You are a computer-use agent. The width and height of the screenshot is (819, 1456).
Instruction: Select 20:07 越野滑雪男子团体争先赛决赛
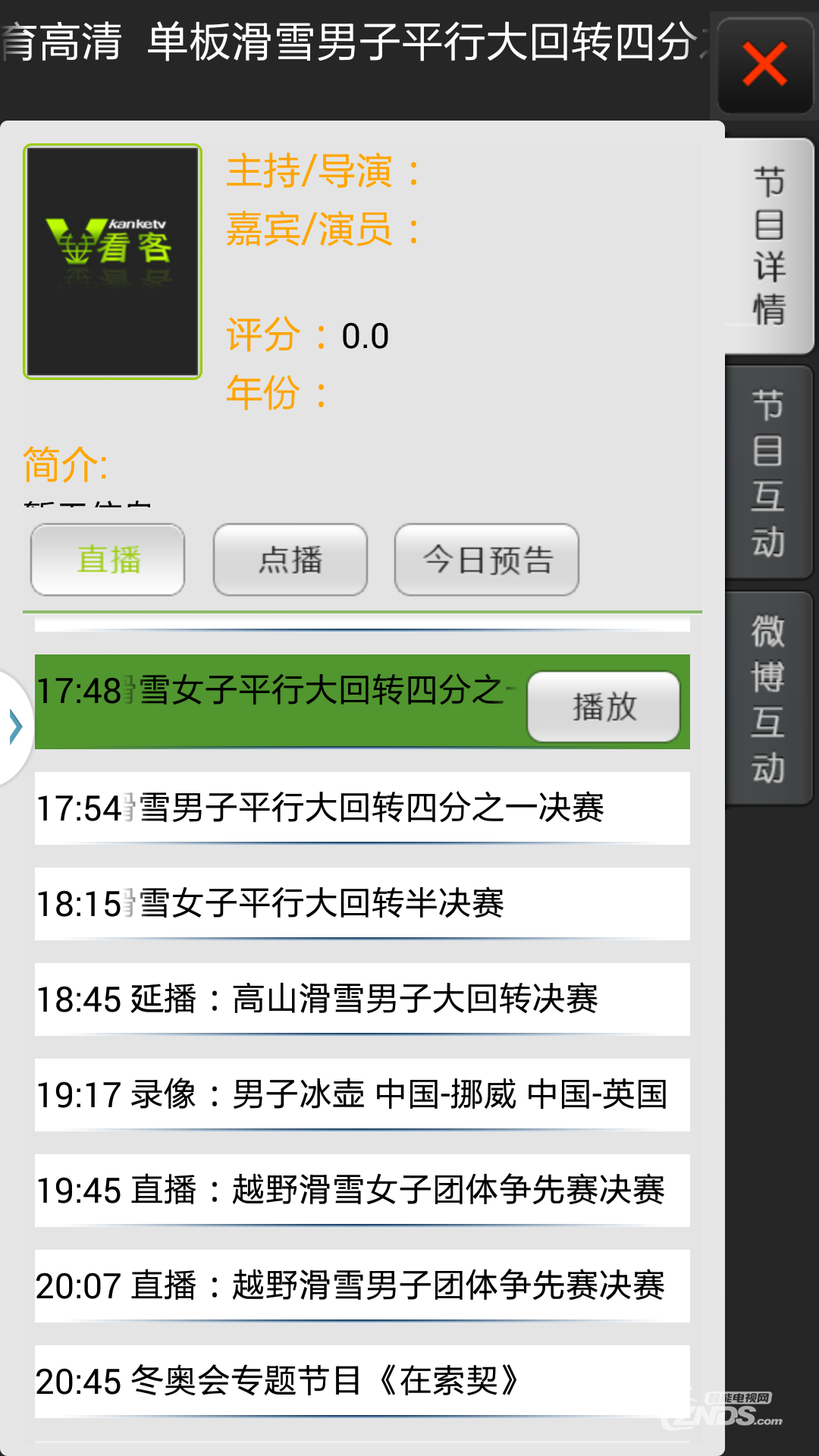click(362, 1286)
